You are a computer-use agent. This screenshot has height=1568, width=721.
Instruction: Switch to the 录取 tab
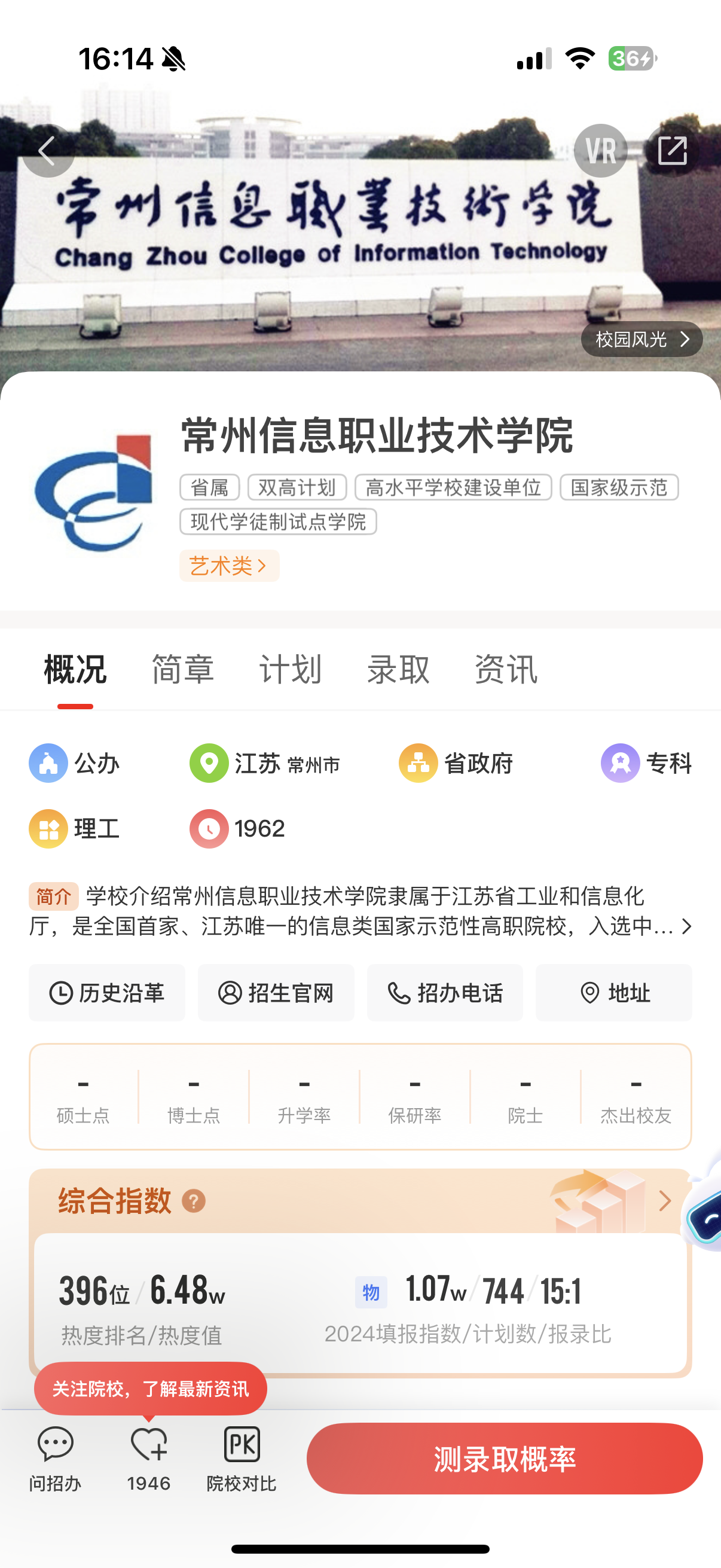(x=398, y=669)
